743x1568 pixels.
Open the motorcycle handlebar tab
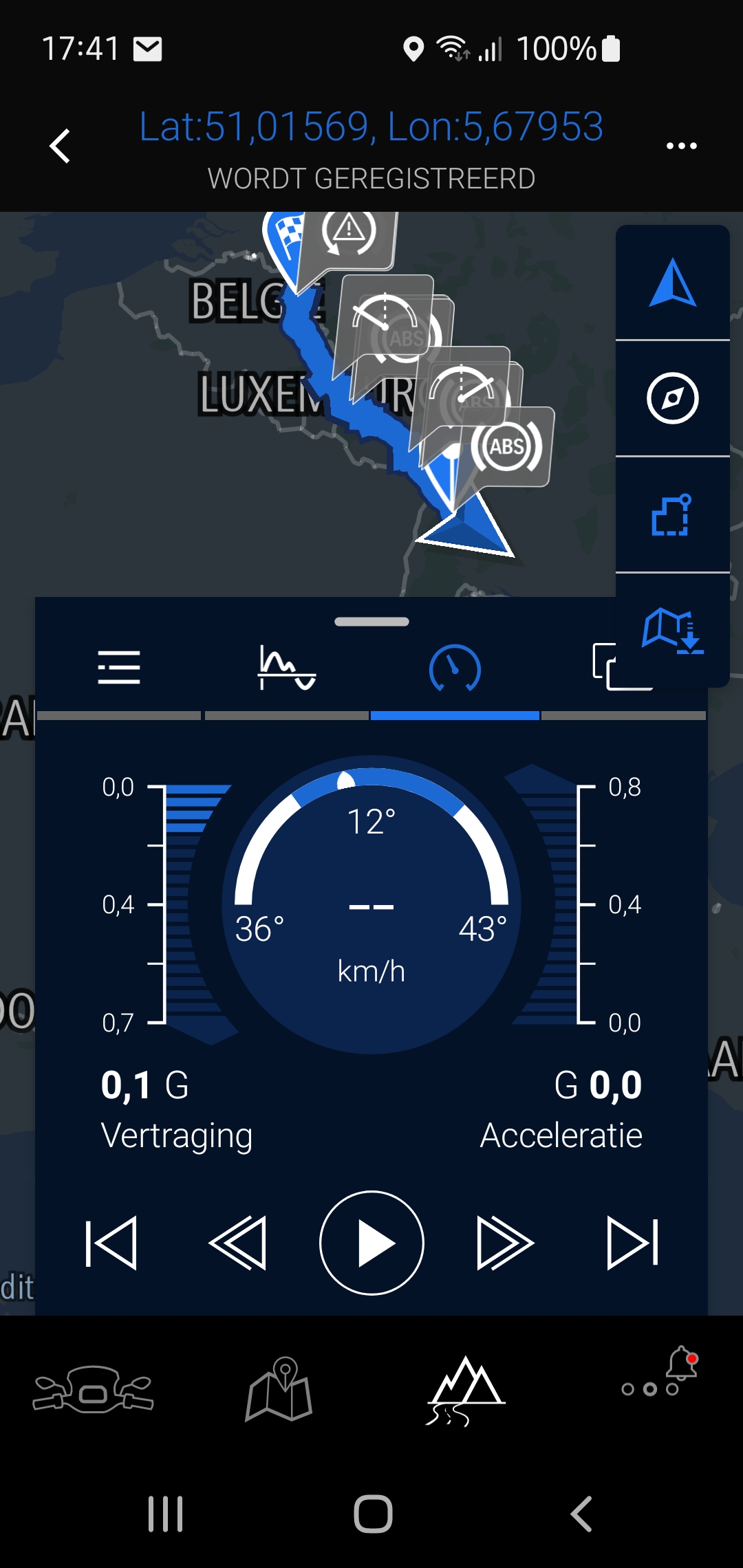point(93,1389)
